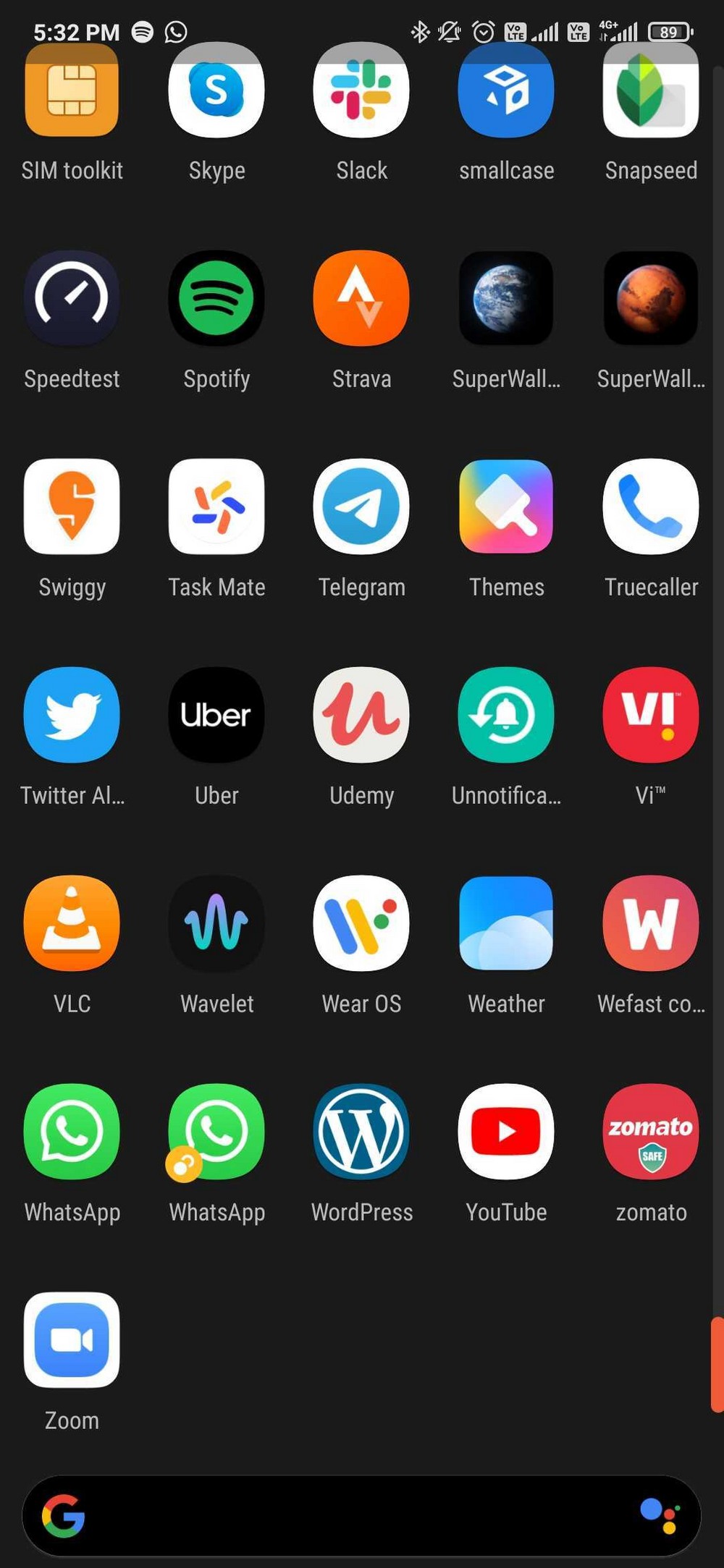Open Swiggy
The image size is (724, 1568).
(x=72, y=507)
